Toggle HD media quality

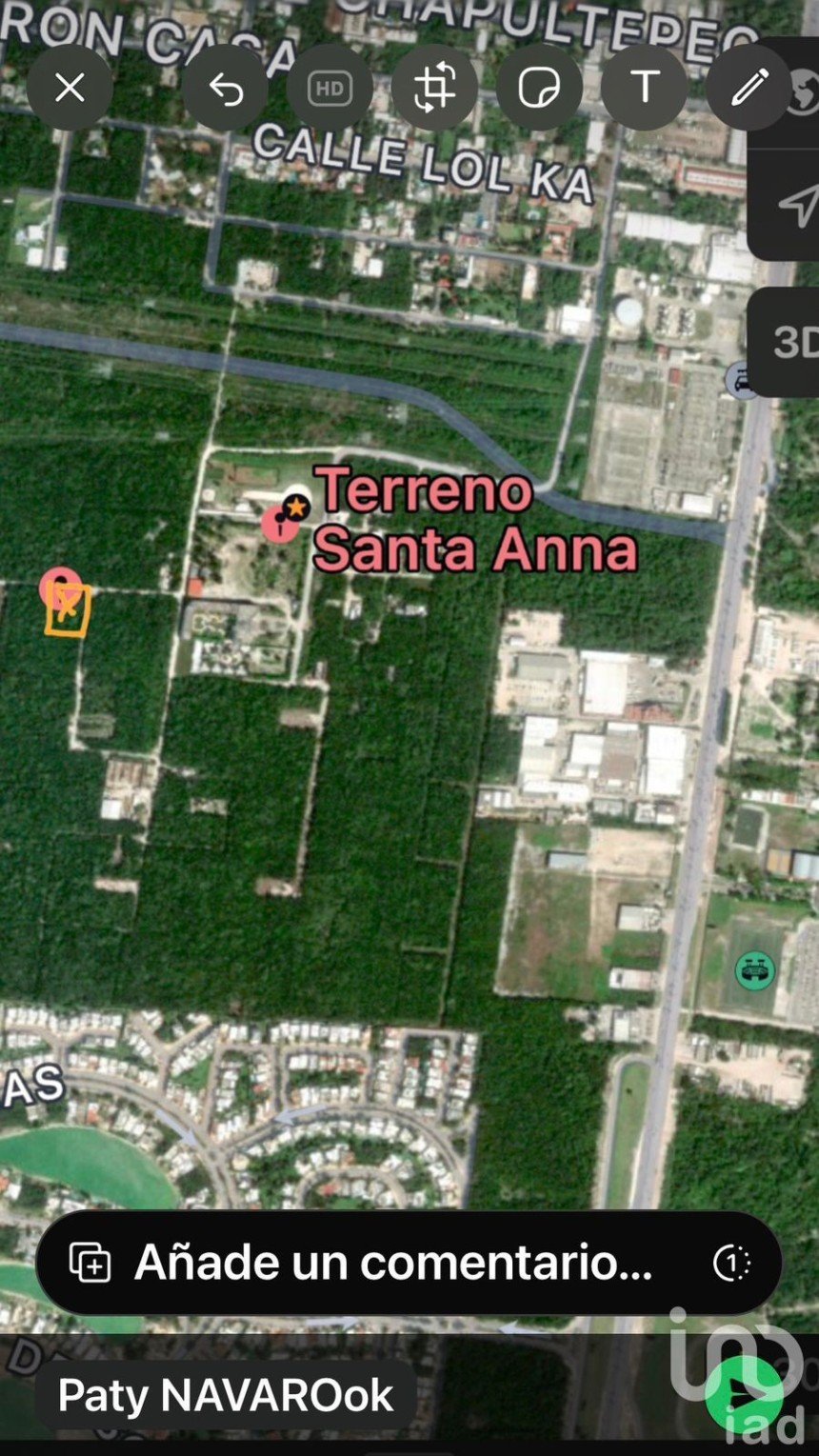coord(330,89)
